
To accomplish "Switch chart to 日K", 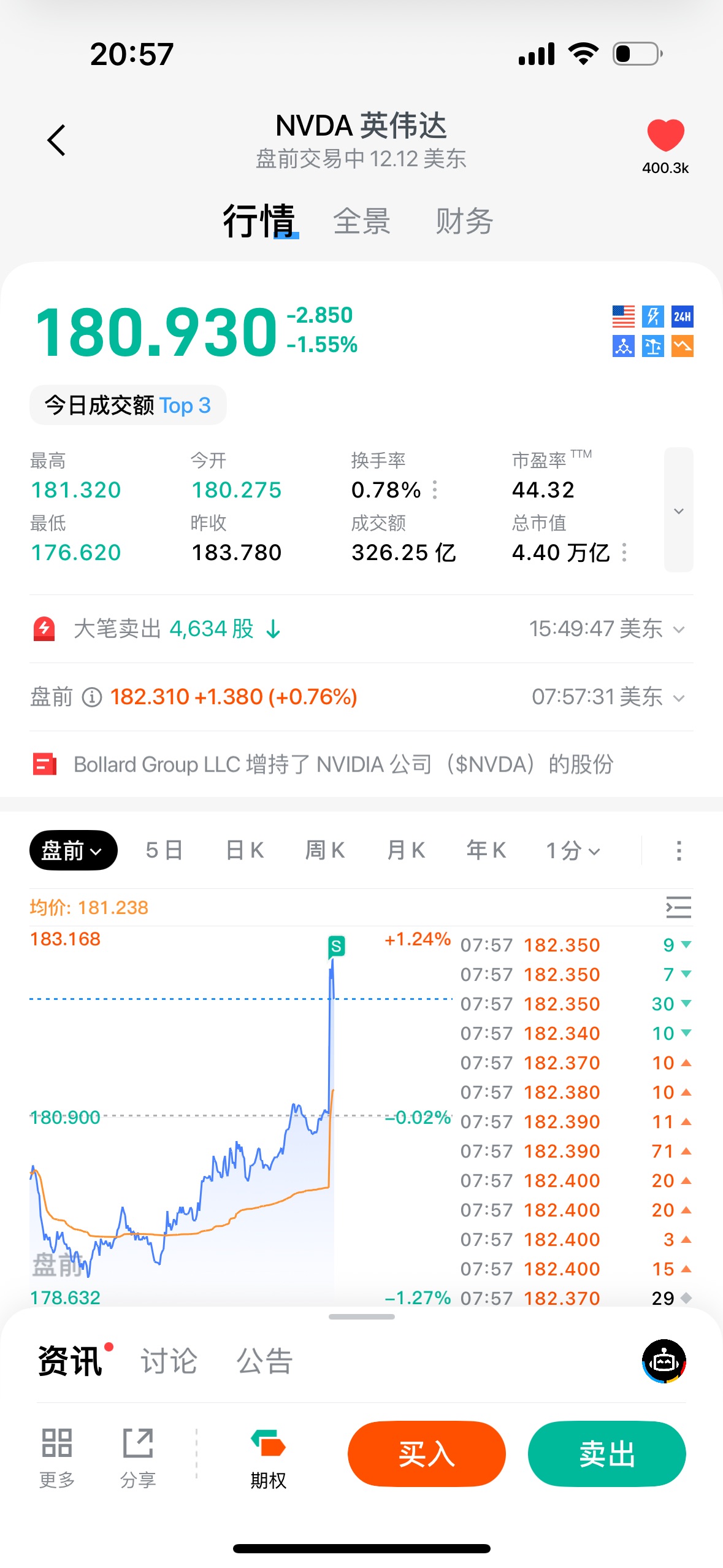I will tap(245, 850).
